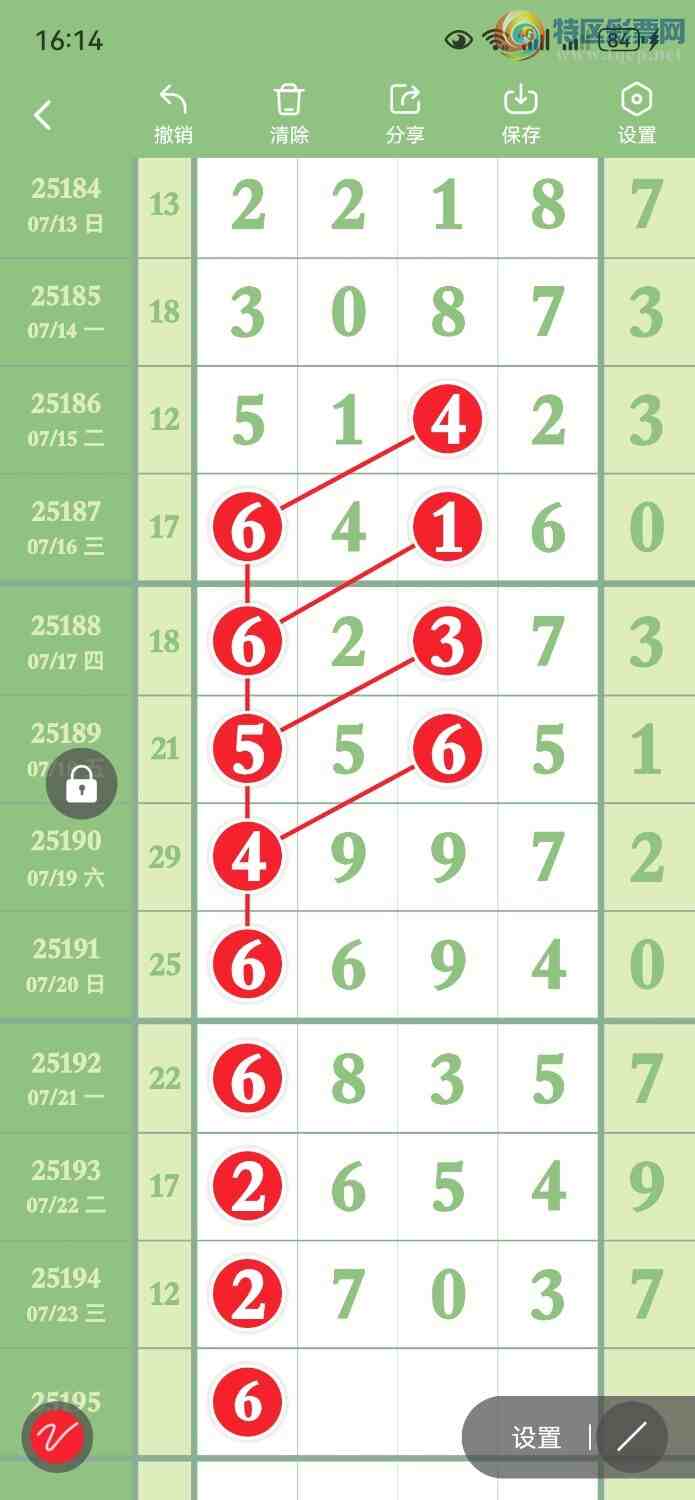
Task: Share the chart with 分享
Action: tap(405, 114)
